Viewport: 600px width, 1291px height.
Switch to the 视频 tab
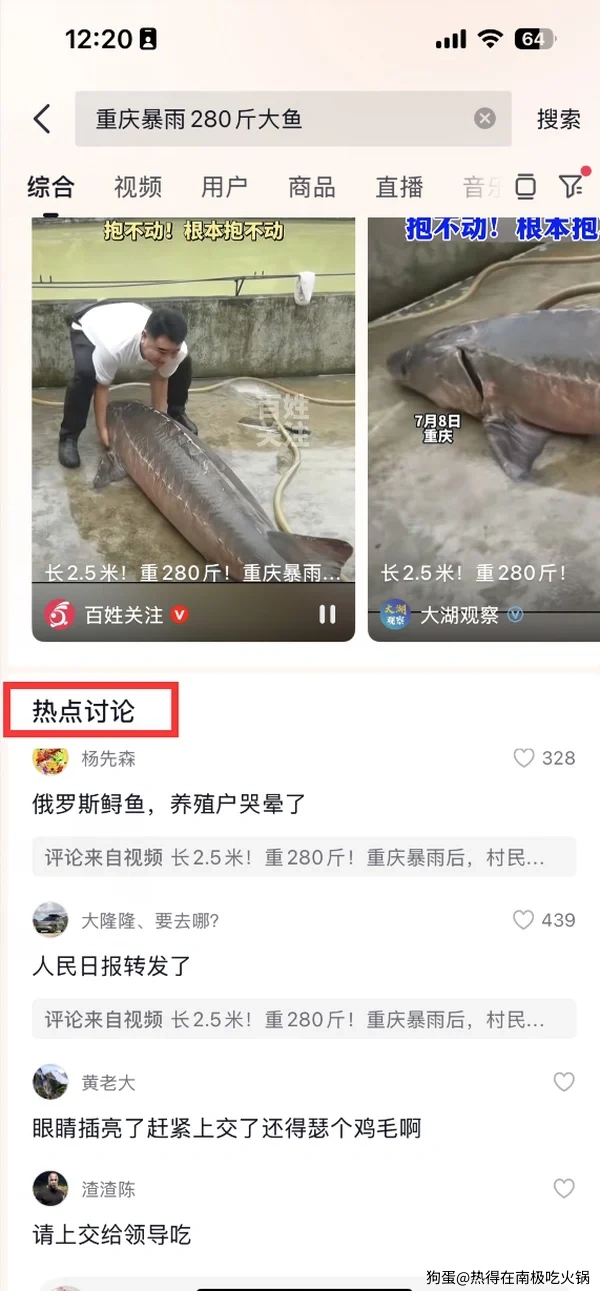(x=138, y=187)
